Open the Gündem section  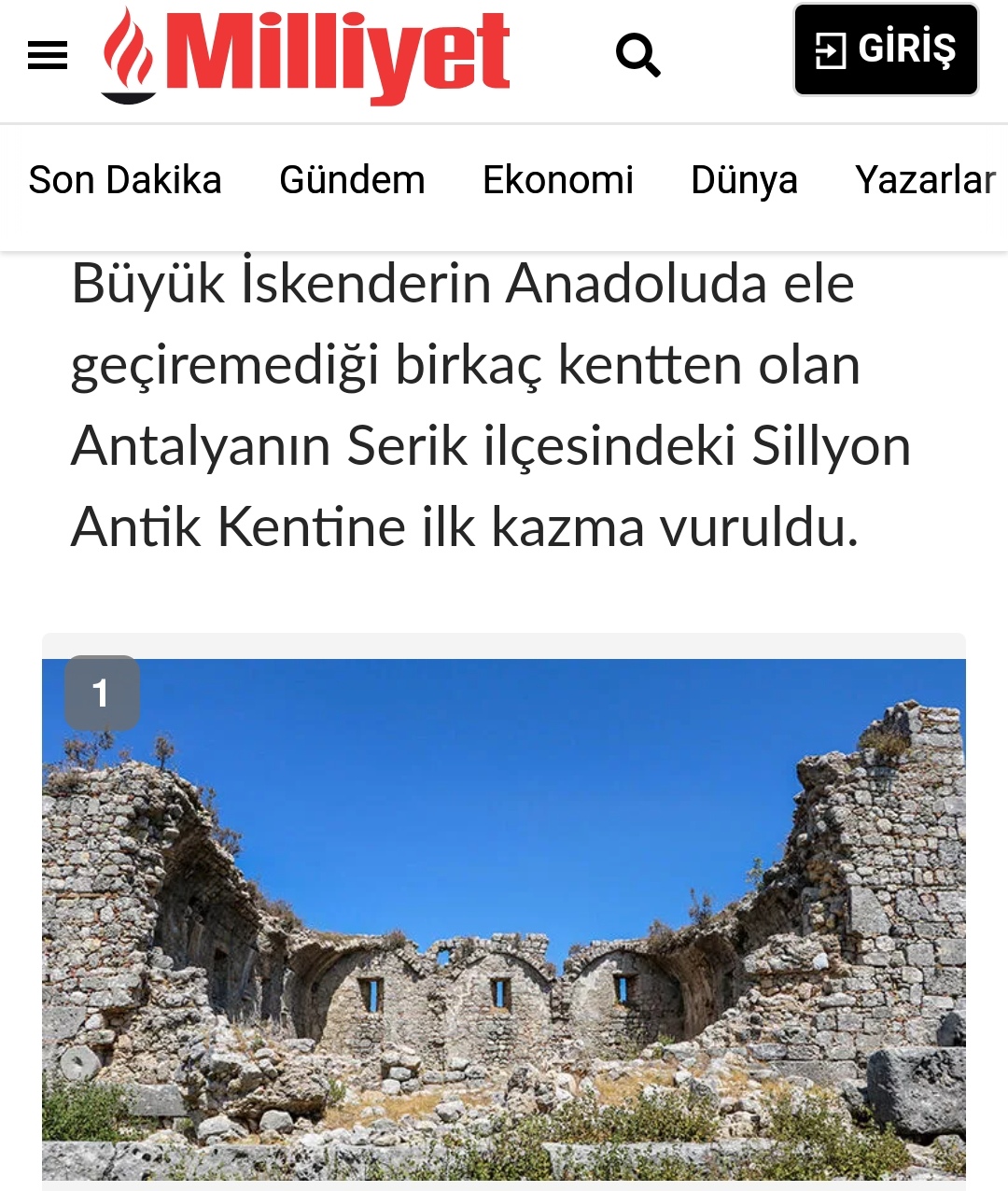352,180
